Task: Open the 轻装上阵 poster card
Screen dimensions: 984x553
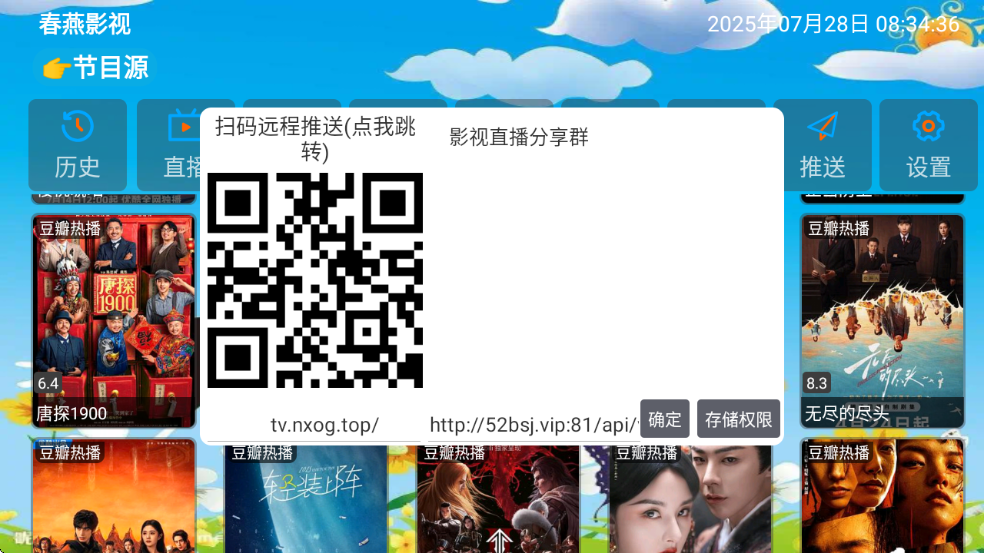Action: tap(306, 497)
